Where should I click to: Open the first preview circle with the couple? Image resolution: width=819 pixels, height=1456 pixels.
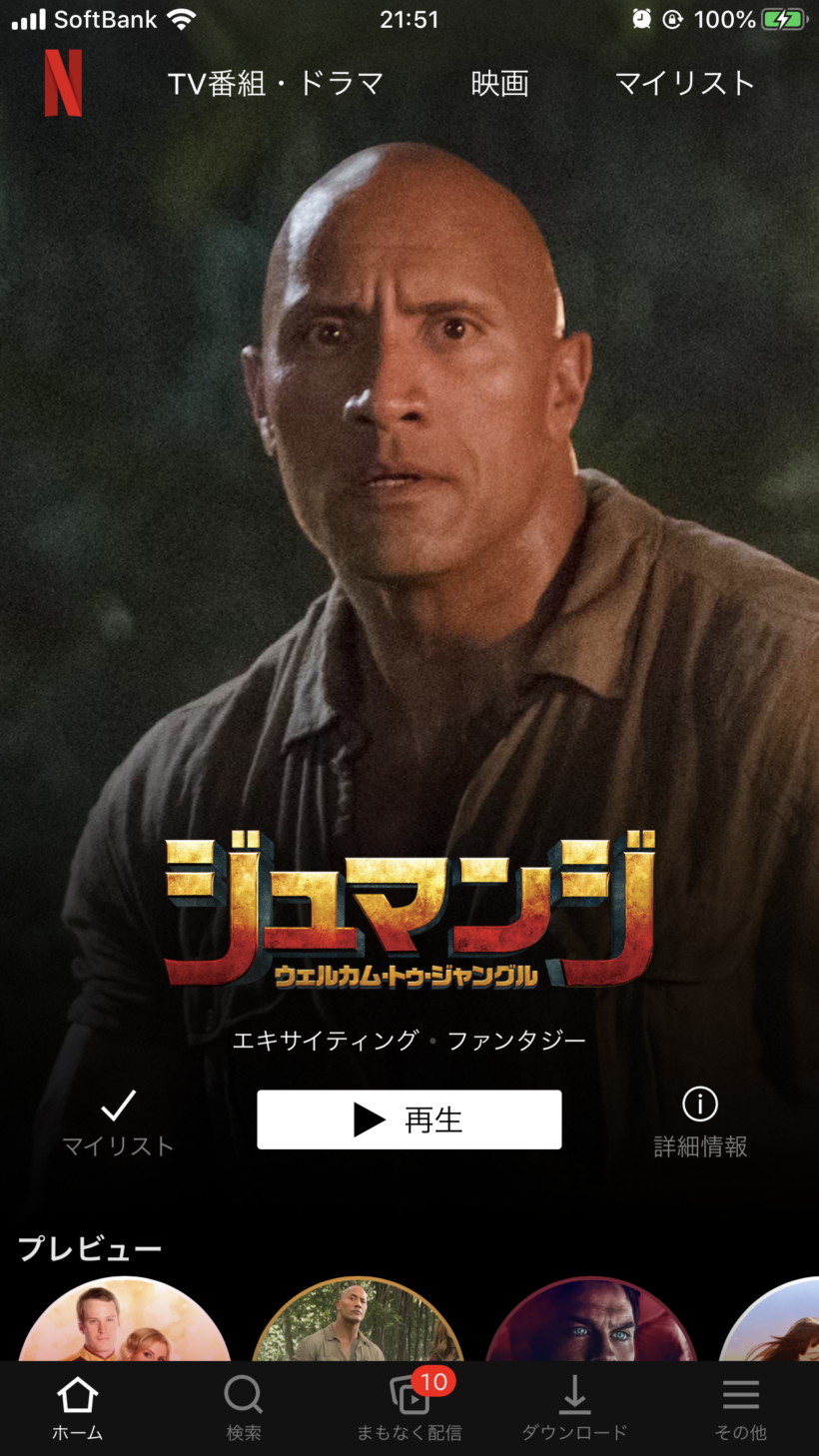tap(125, 1323)
